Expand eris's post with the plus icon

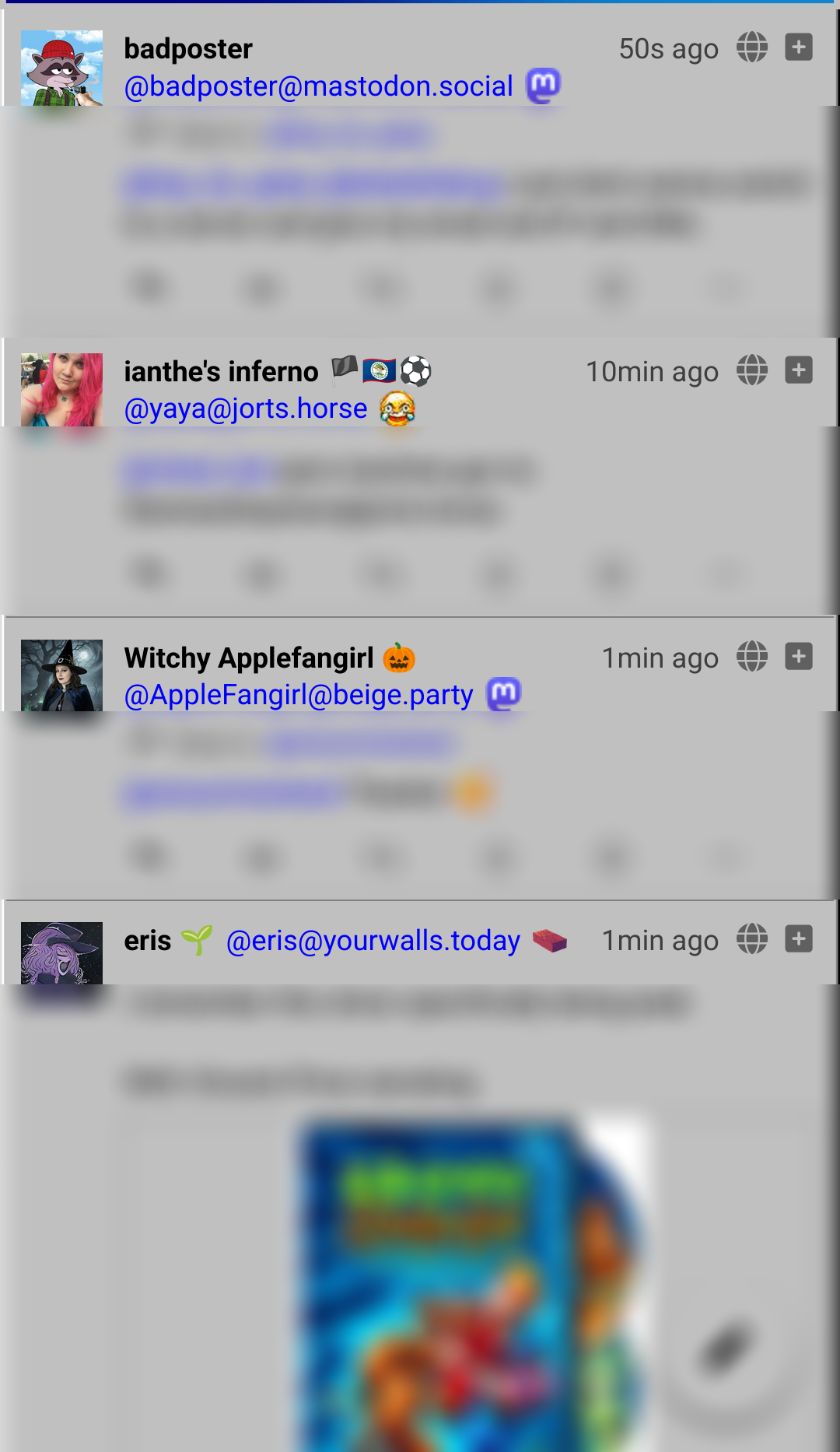point(799,939)
